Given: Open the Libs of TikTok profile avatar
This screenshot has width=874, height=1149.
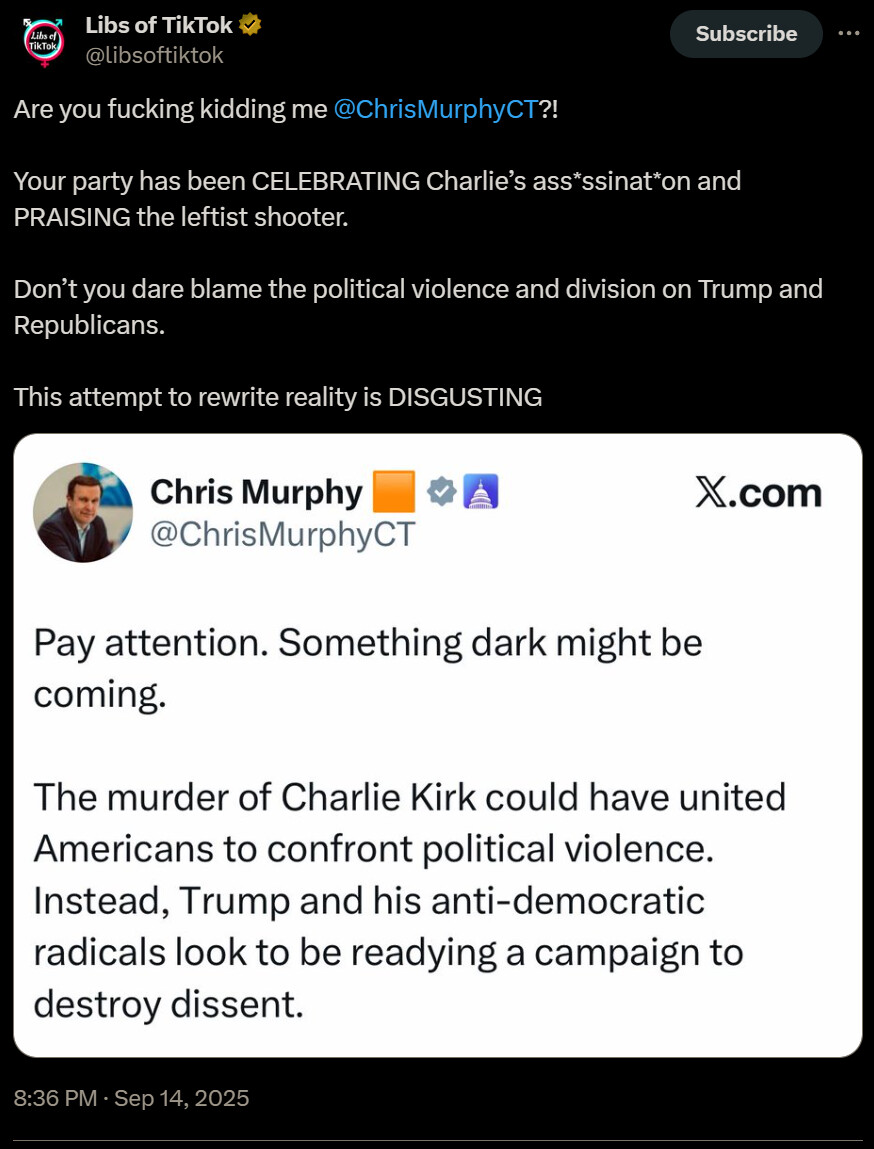Looking at the screenshot, I should tap(42, 42).
